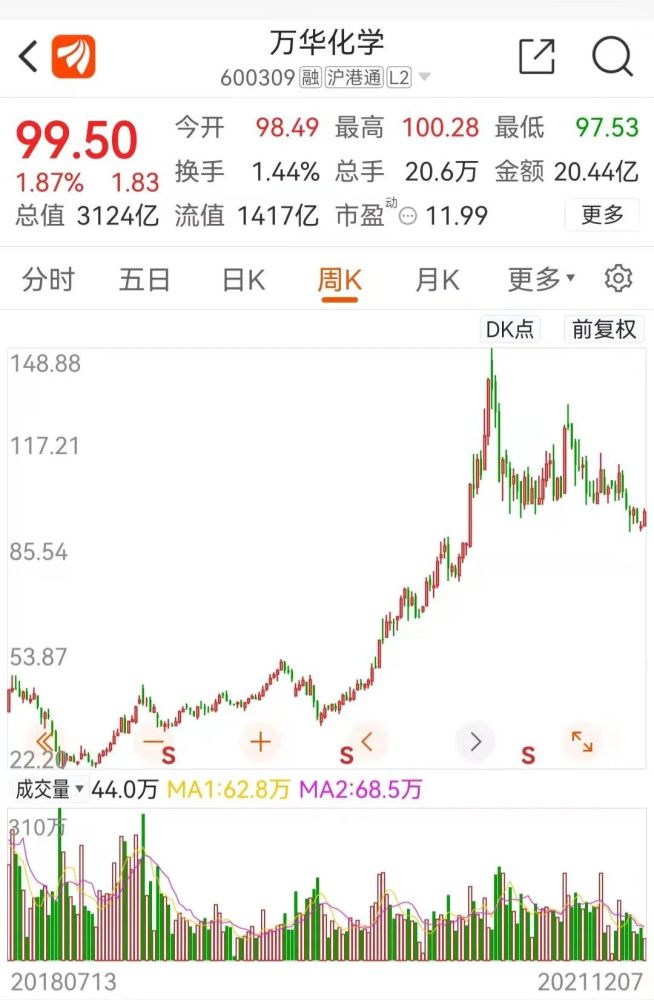
Task: Tap the 更多 quote details button
Action: tap(602, 214)
